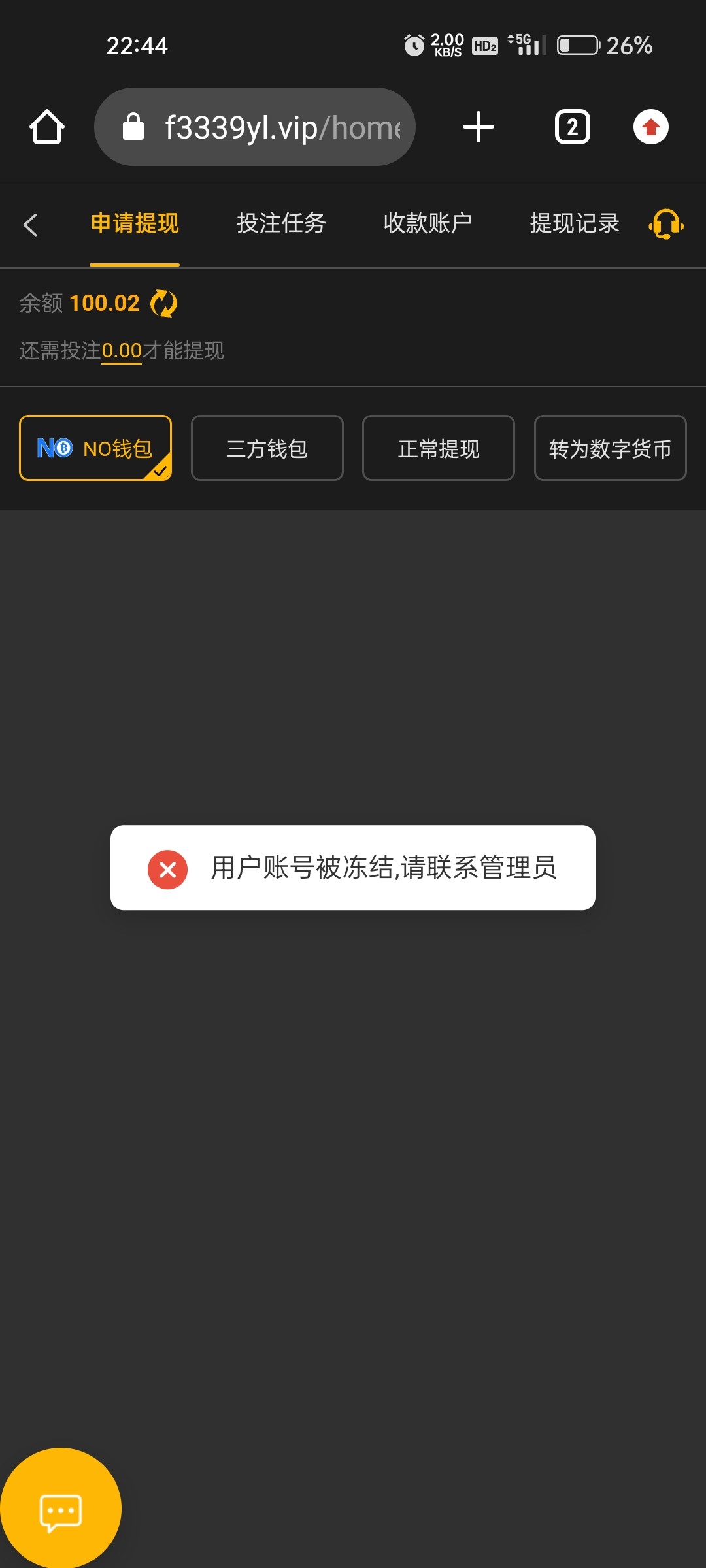Switch to the 收款账户 tab

[428, 223]
